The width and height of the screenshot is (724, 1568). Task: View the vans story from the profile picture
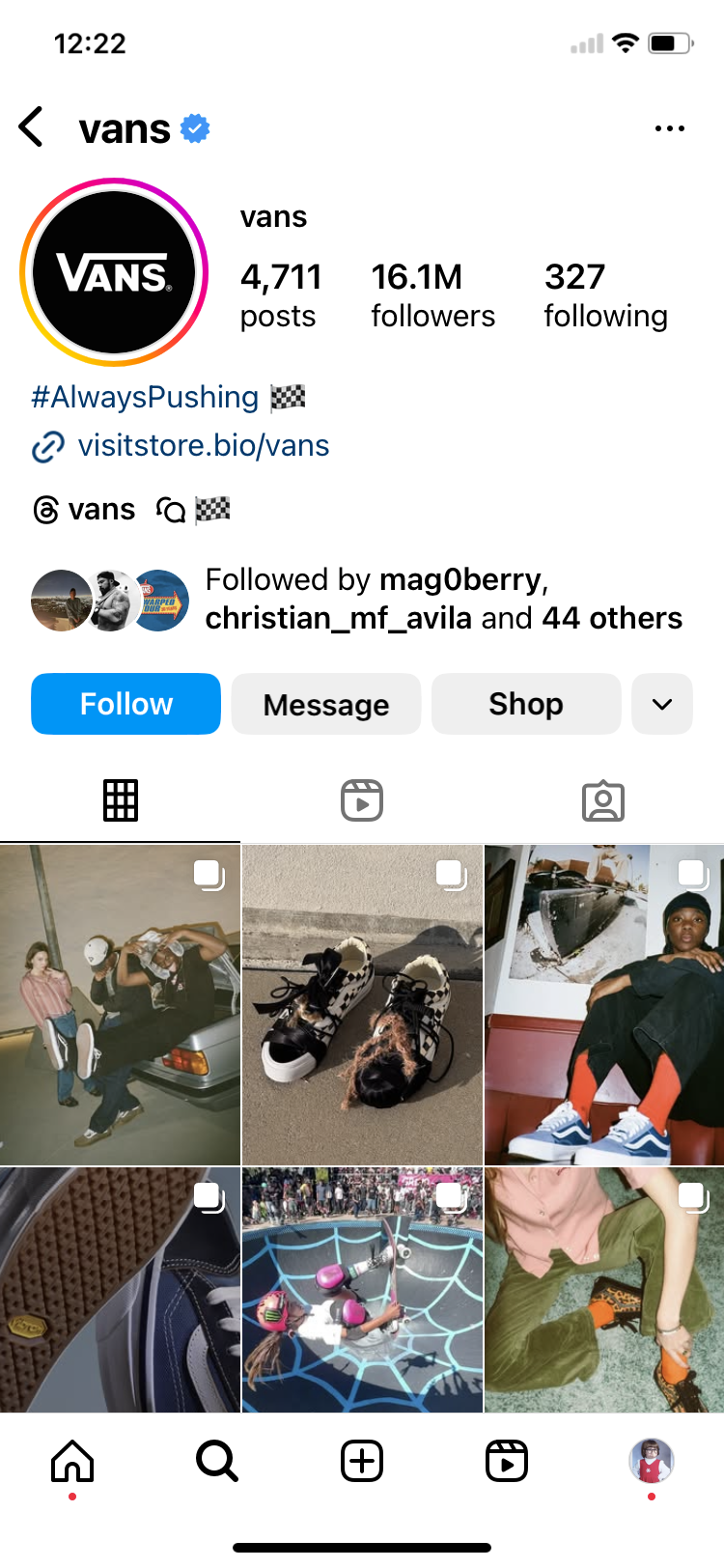pos(114,272)
